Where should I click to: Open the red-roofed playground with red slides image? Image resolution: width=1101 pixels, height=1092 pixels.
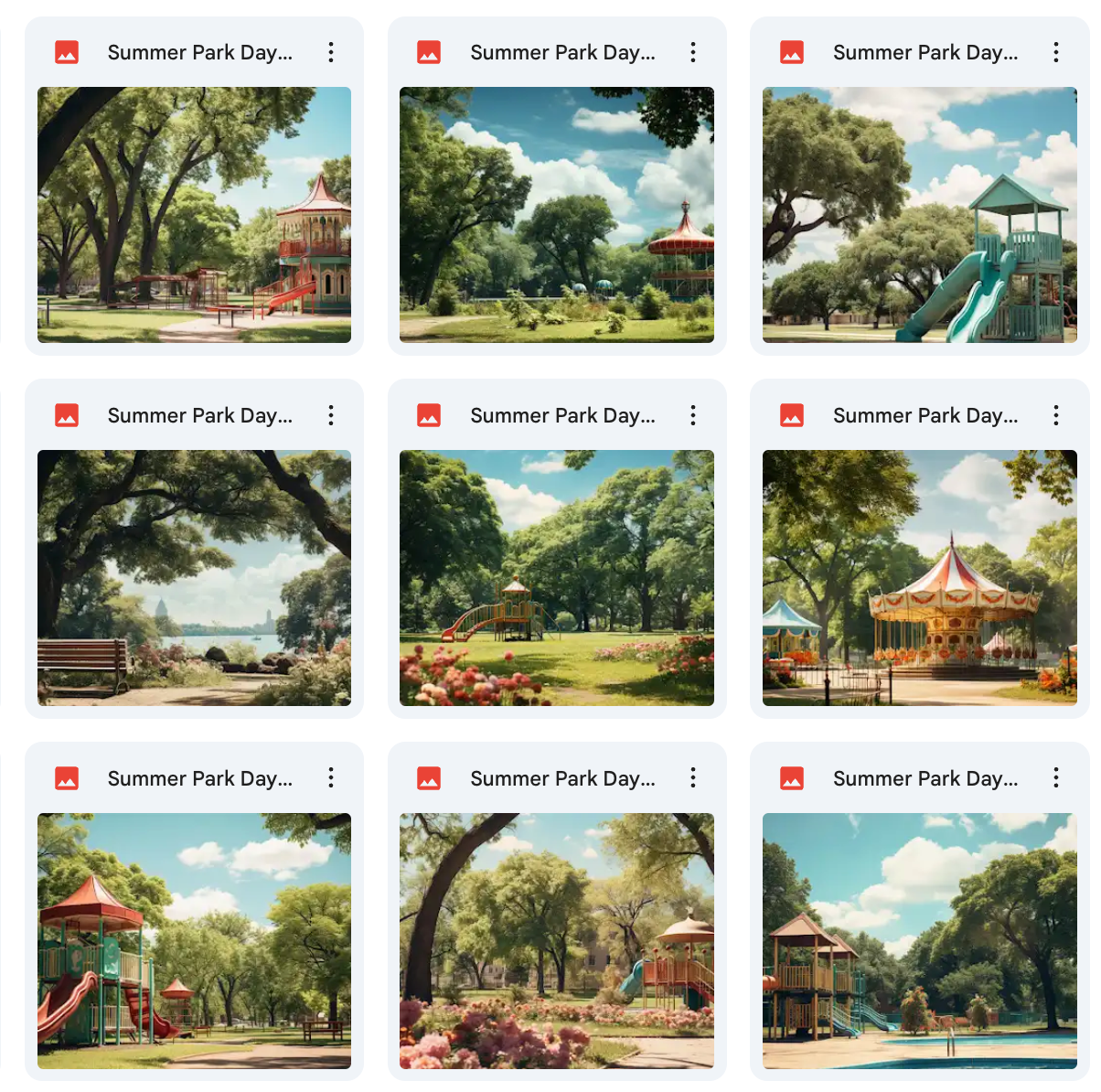click(x=194, y=940)
